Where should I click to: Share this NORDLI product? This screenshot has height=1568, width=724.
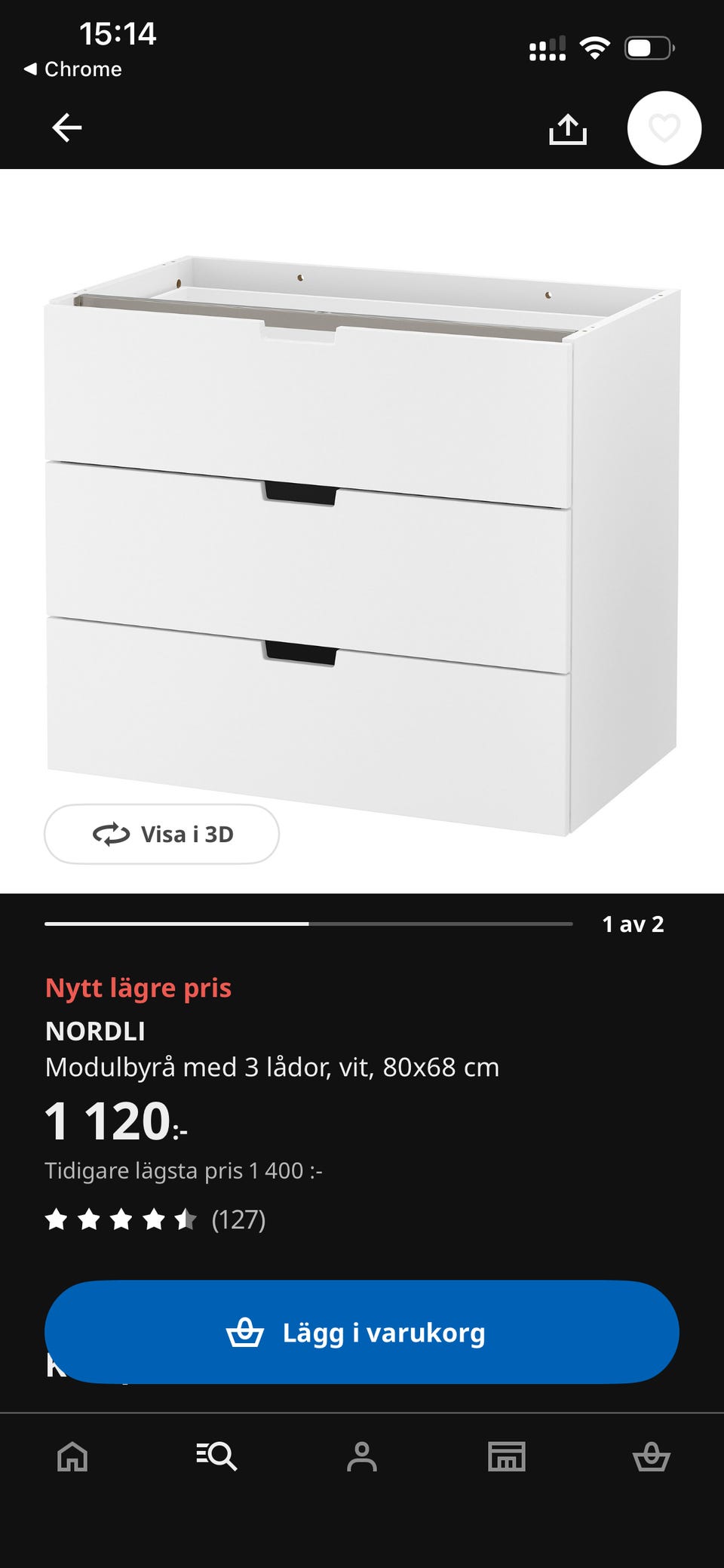(568, 129)
